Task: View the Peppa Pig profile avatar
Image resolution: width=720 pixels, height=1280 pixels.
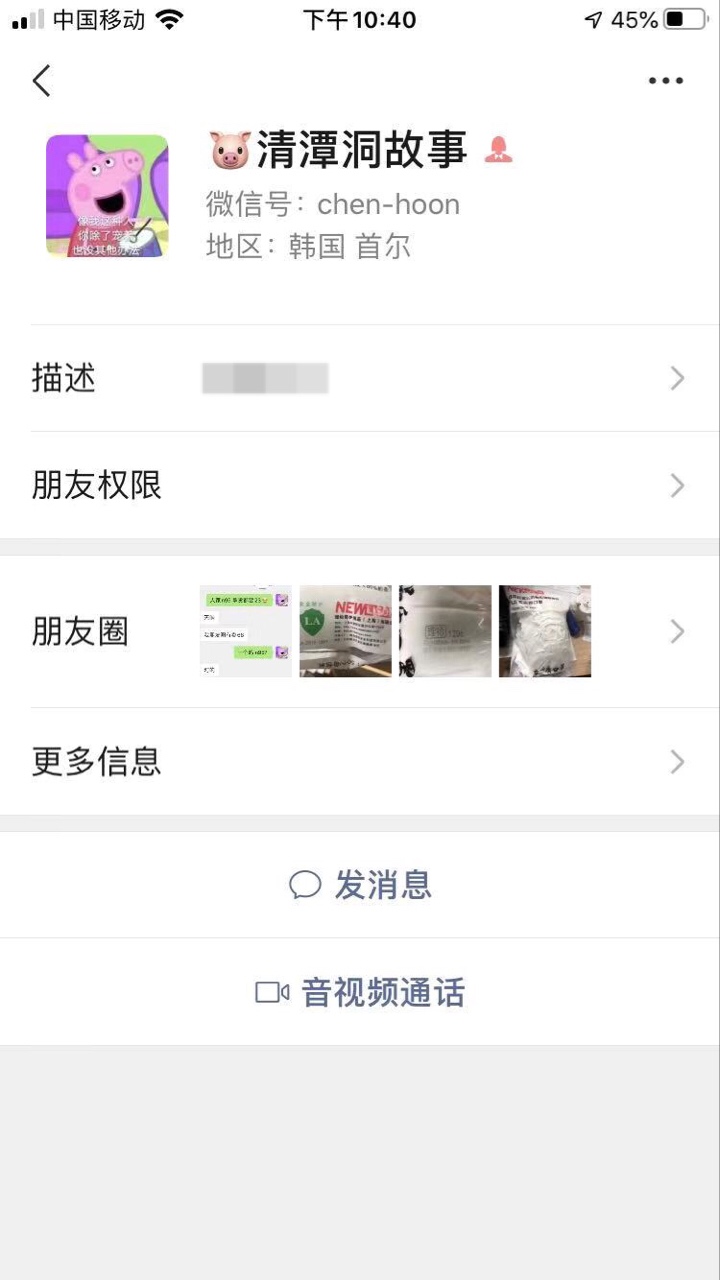Action: [107, 196]
